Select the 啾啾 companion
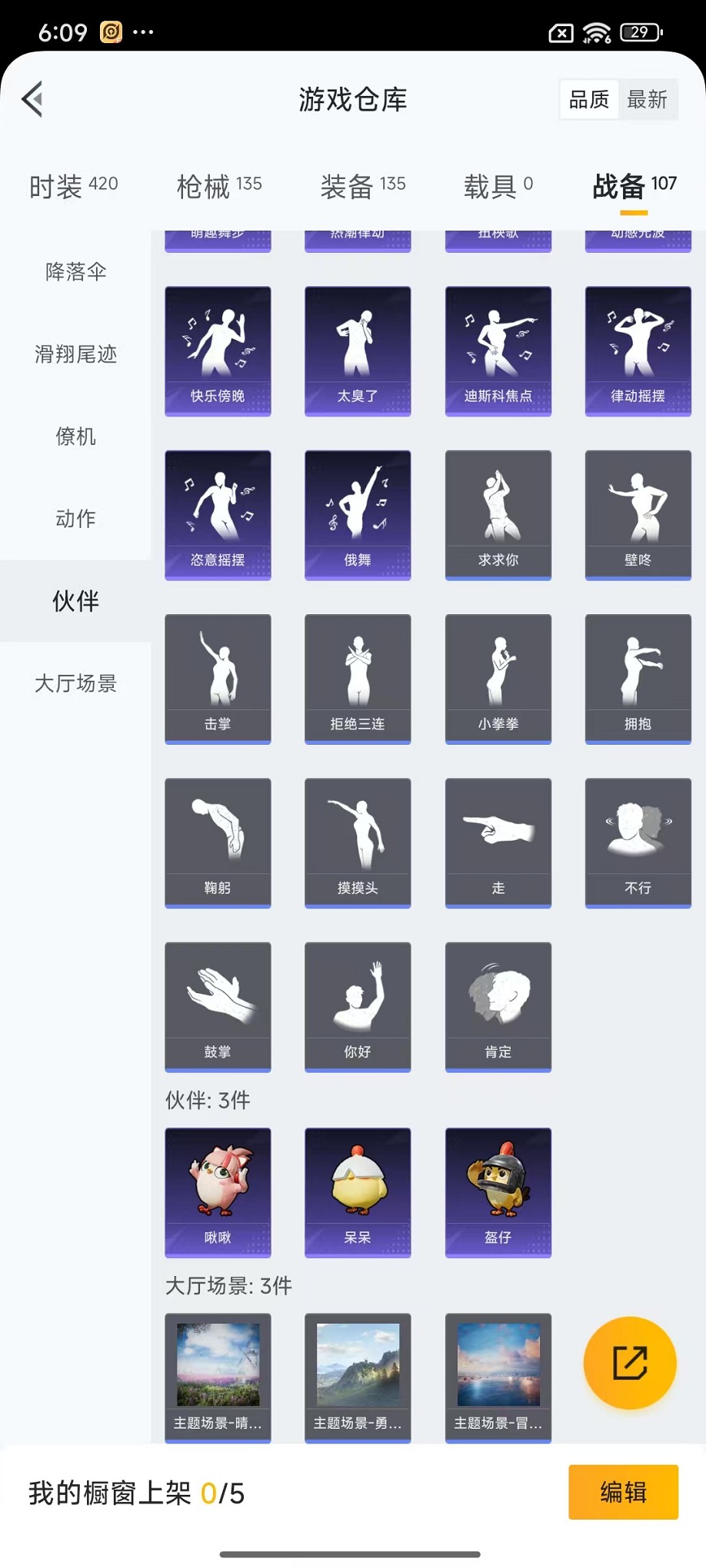 [218, 1191]
